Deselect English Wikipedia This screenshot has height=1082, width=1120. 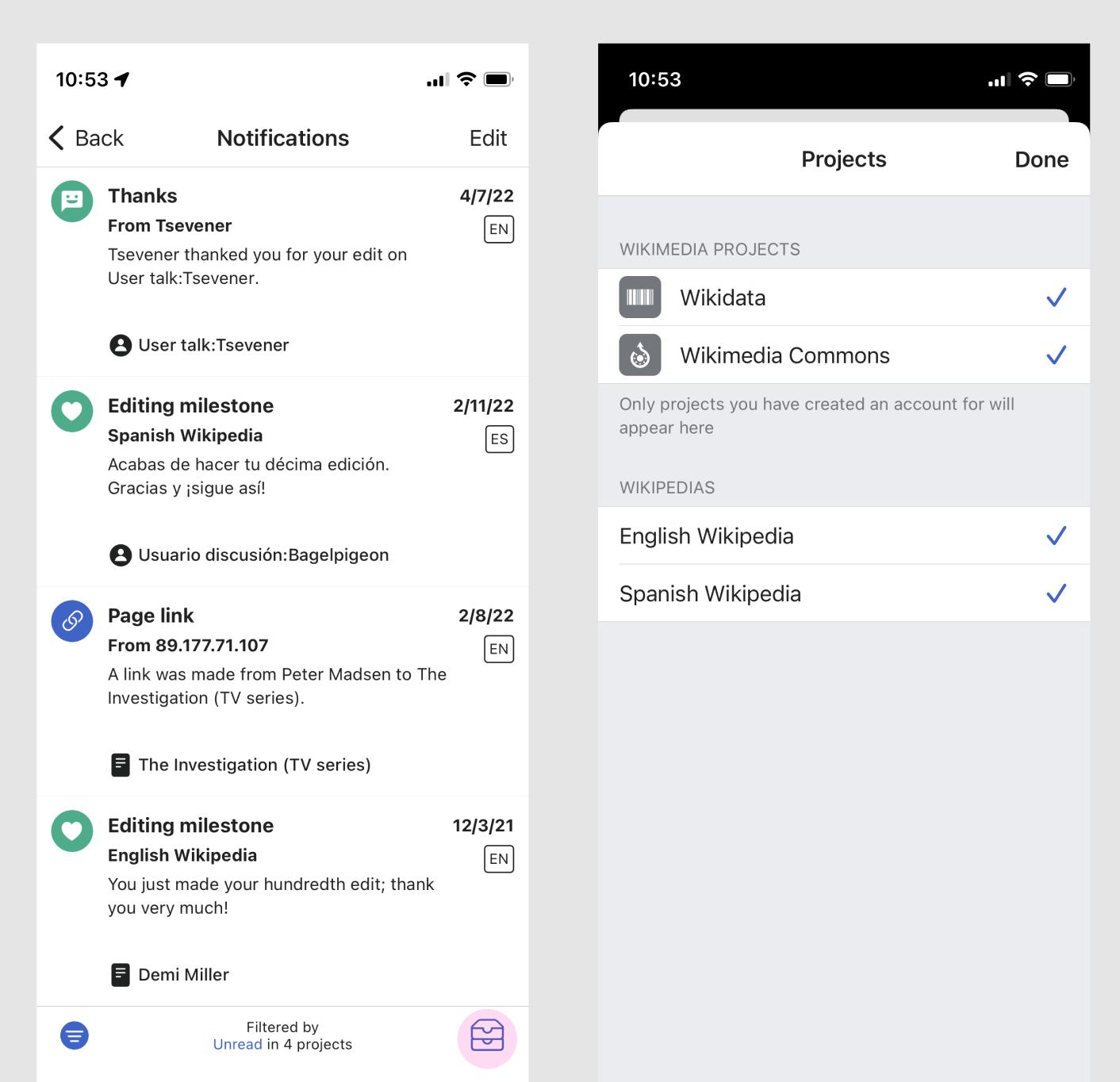point(844,535)
